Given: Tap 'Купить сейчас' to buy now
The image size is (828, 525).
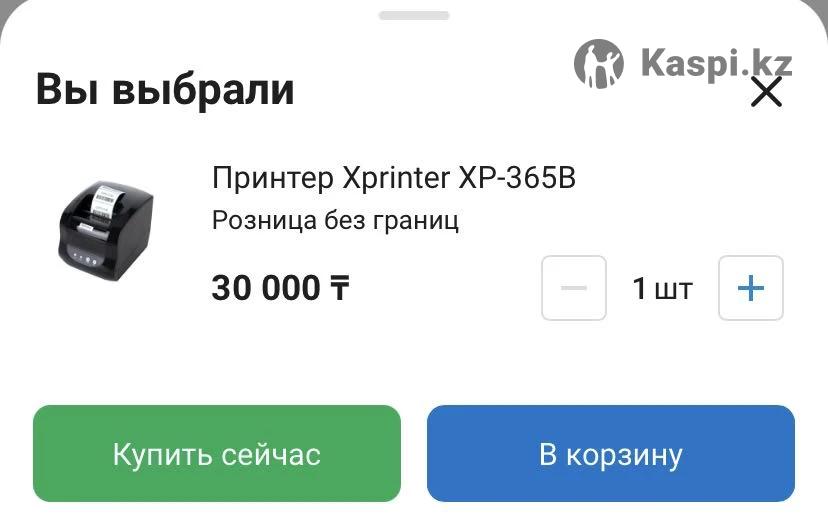Looking at the screenshot, I should coord(216,454).
